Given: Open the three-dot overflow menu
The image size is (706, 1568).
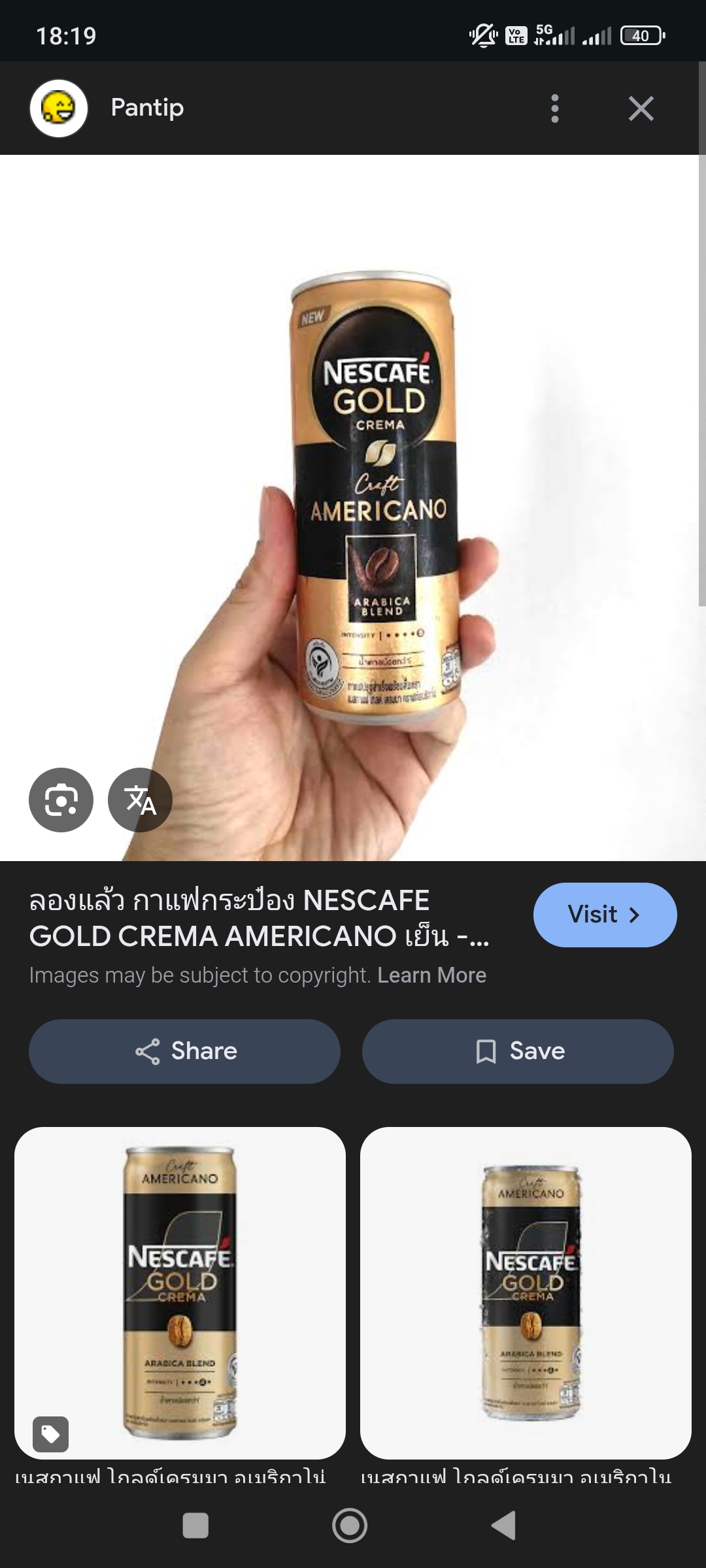Looking at the screenshot, I should tap(555, 108).
